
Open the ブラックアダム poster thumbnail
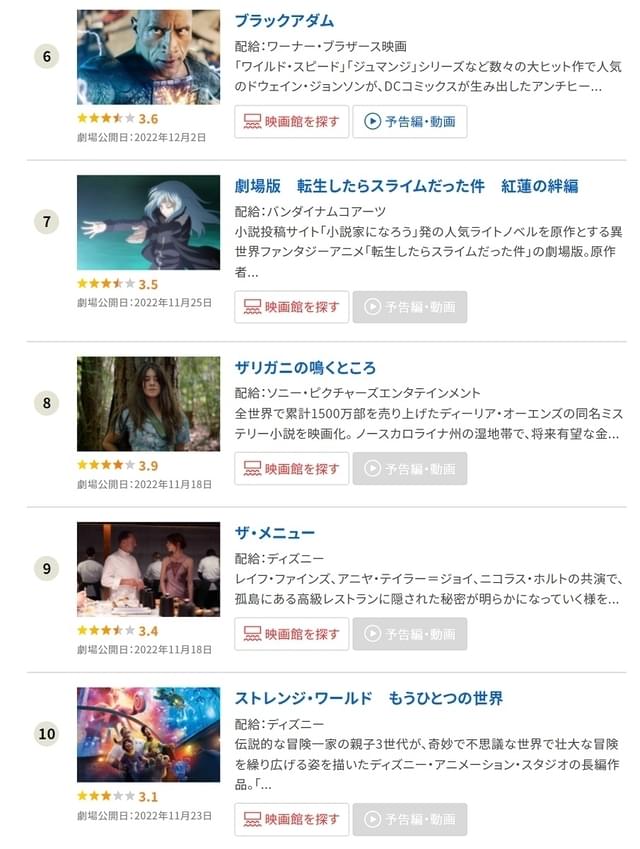148,57
